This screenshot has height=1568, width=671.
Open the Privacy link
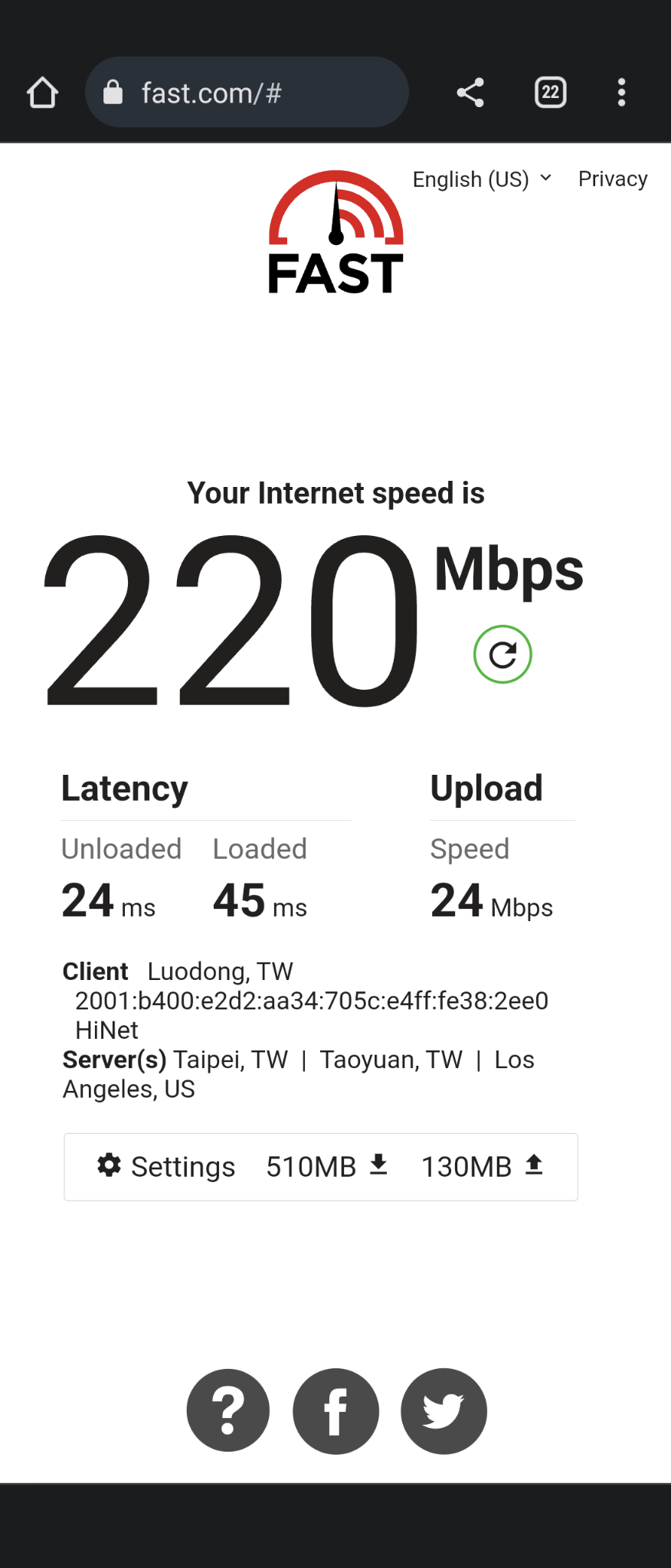pos(613,179)
